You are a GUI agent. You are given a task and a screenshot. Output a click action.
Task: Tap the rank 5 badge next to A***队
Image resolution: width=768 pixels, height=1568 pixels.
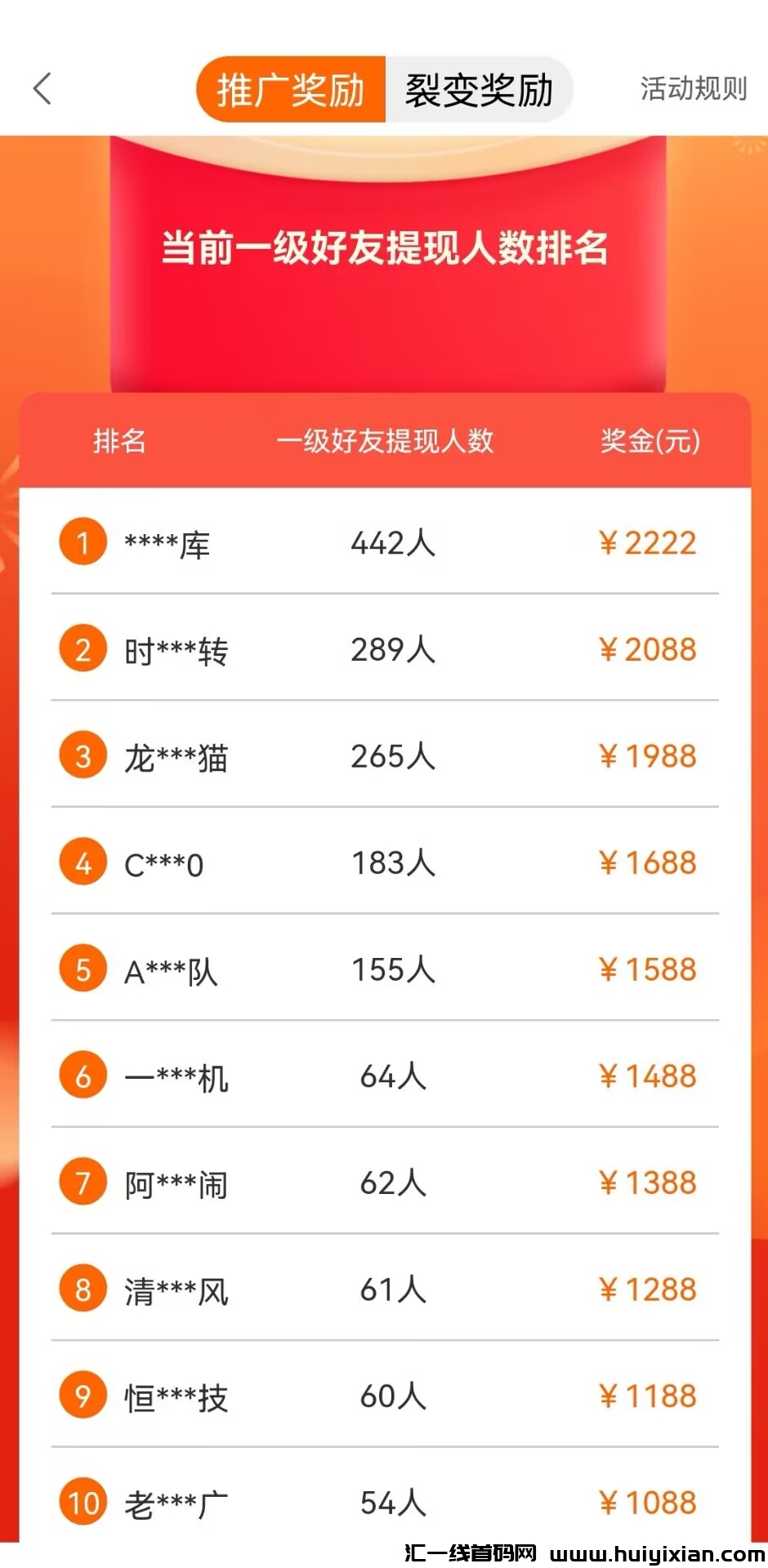[x=82, y=969]
